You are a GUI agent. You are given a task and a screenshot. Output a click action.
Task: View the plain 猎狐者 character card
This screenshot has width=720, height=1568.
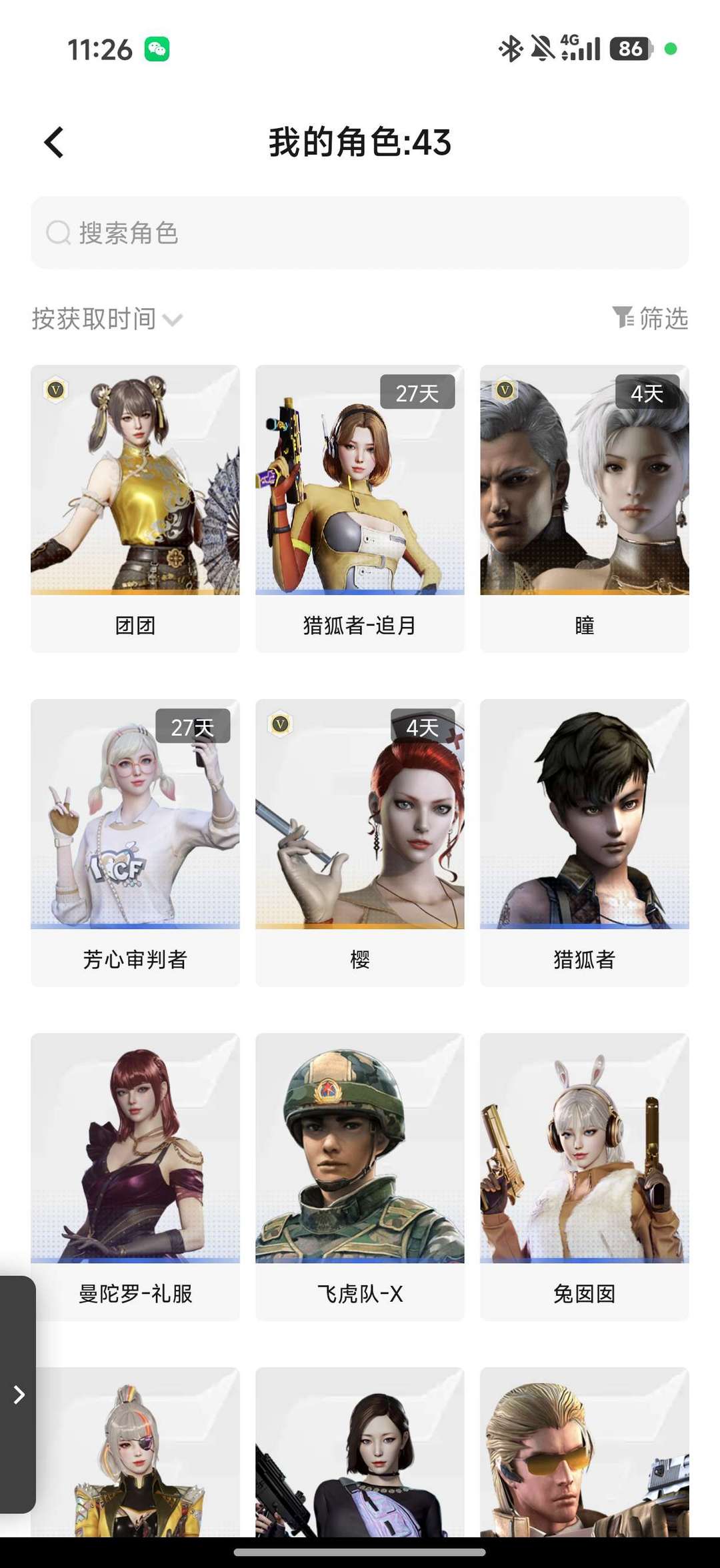(584, 842)
